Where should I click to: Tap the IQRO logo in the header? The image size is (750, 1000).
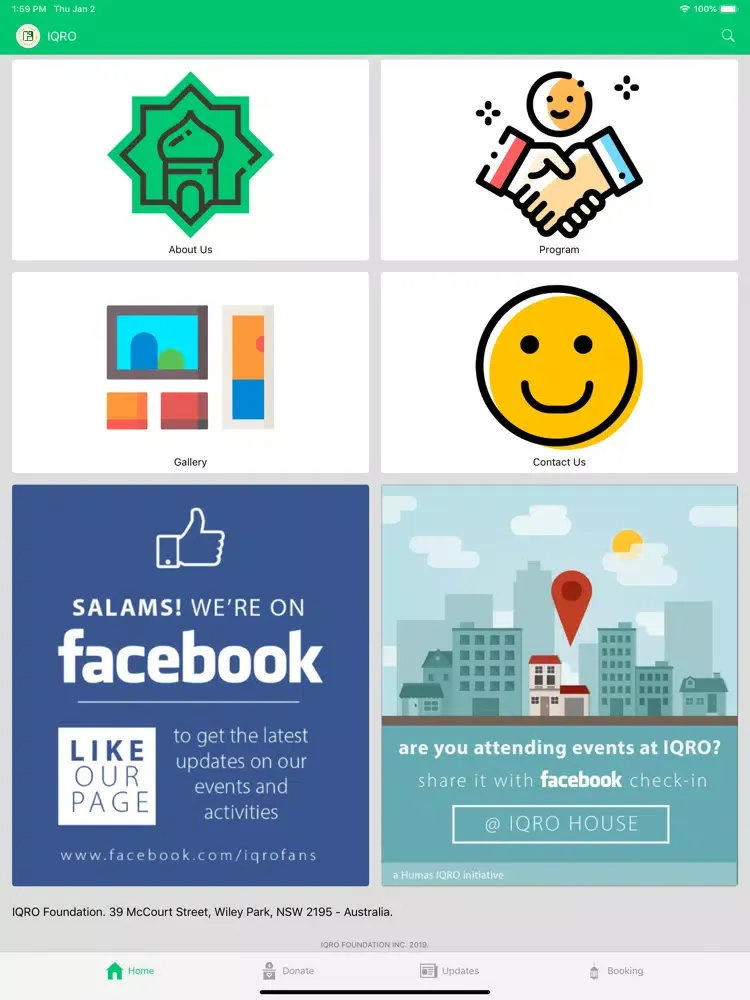tap(28, 36)
